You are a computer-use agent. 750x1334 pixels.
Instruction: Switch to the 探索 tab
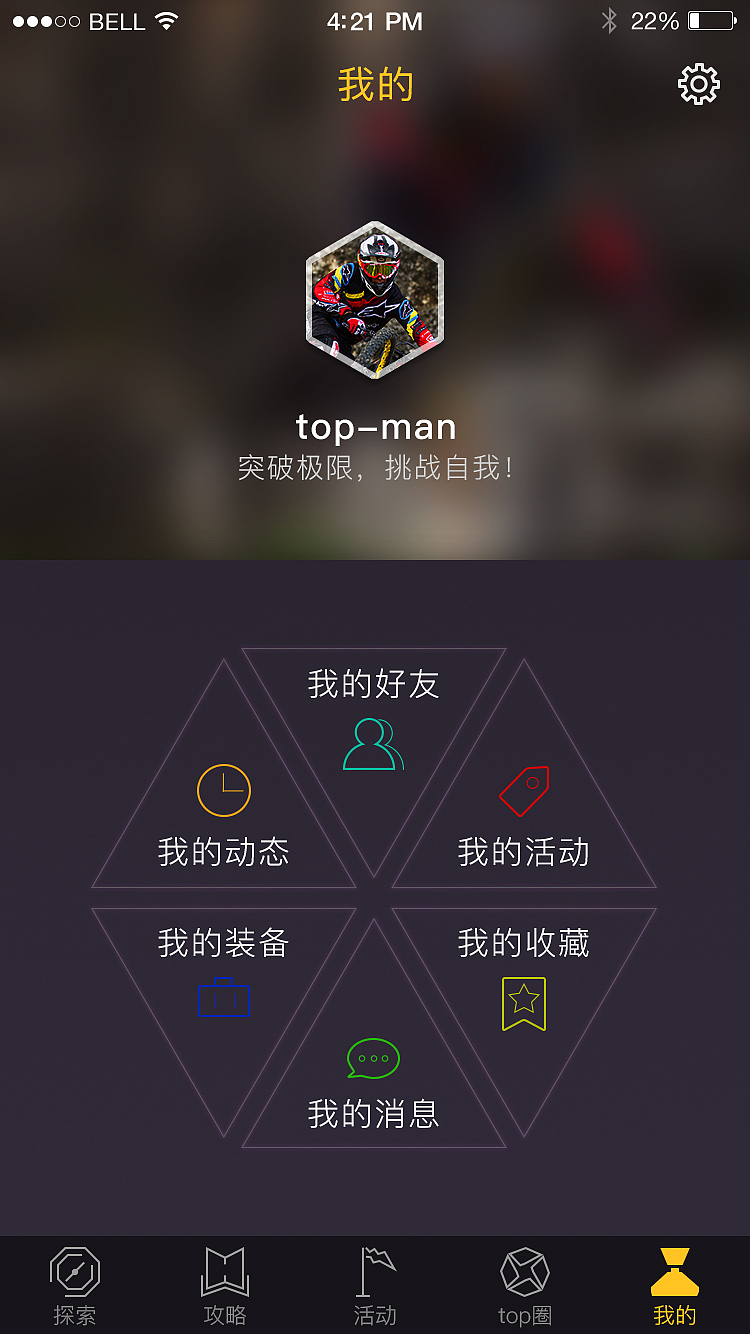click(x=75, y=1285)
